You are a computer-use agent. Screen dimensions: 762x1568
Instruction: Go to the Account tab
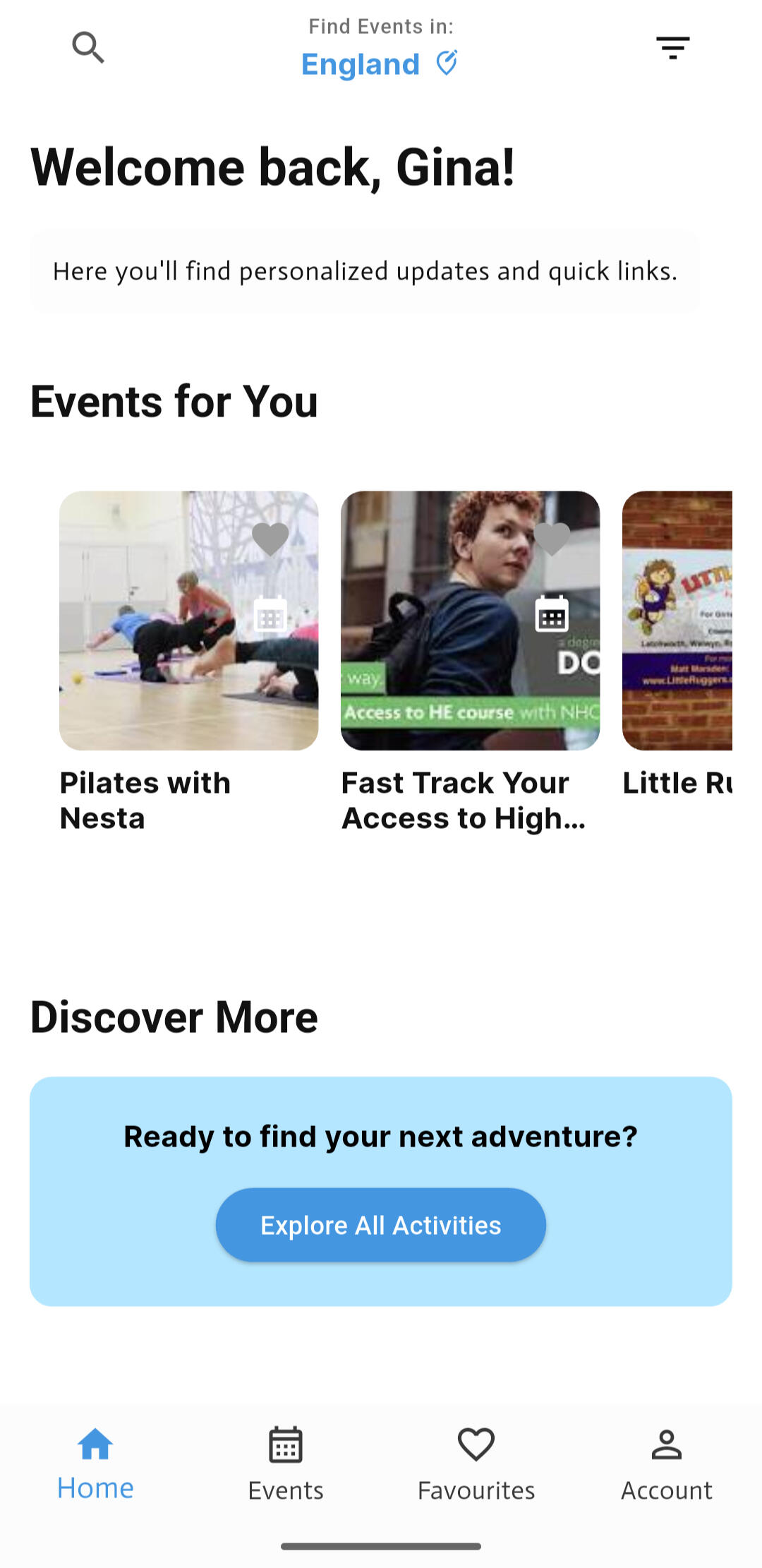(x=667, y=1464)
